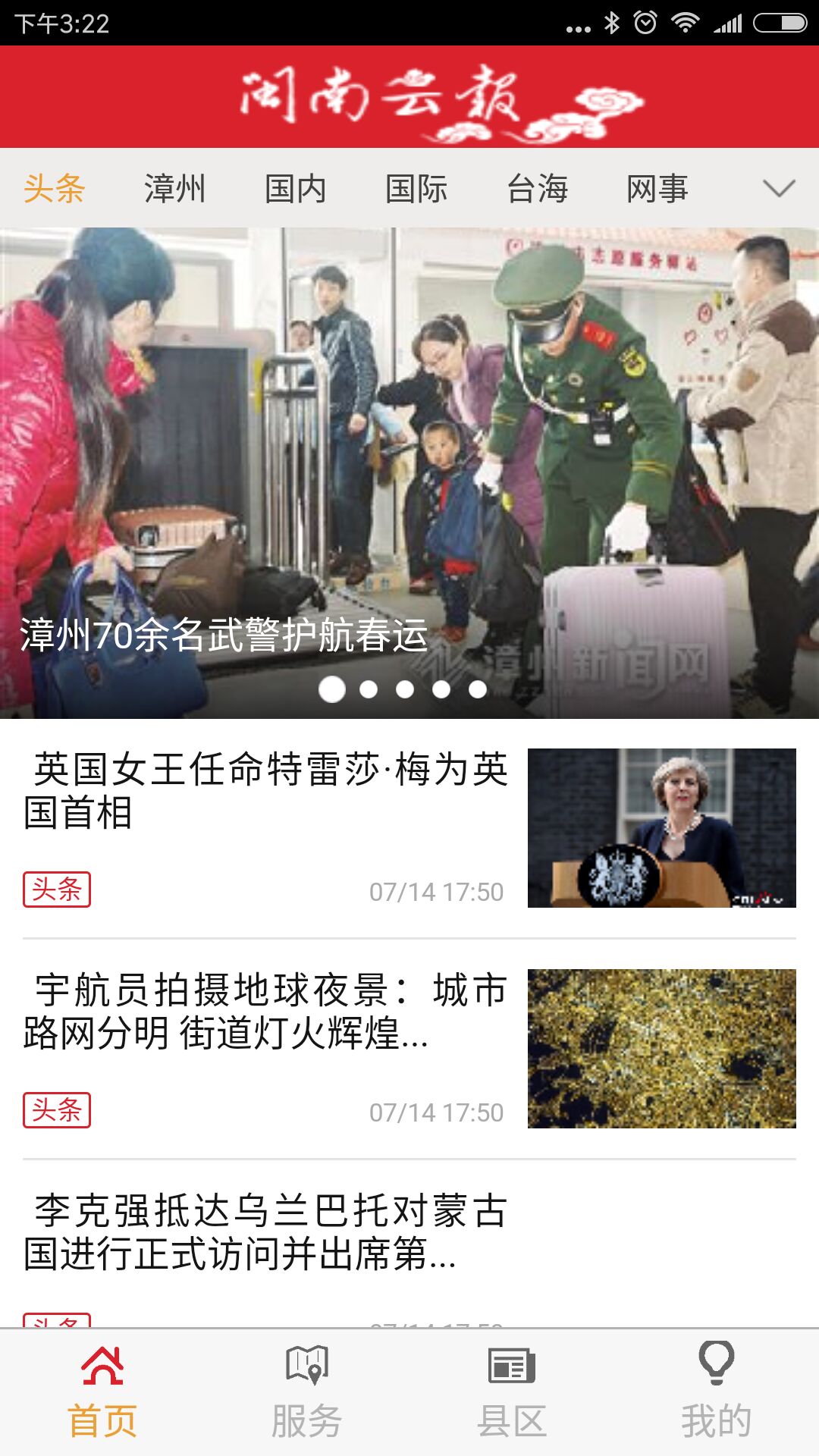819x1456 pixels.
Task: Open the banner story 漳州70余名武警护航春运
Action: tap(409, 472)
